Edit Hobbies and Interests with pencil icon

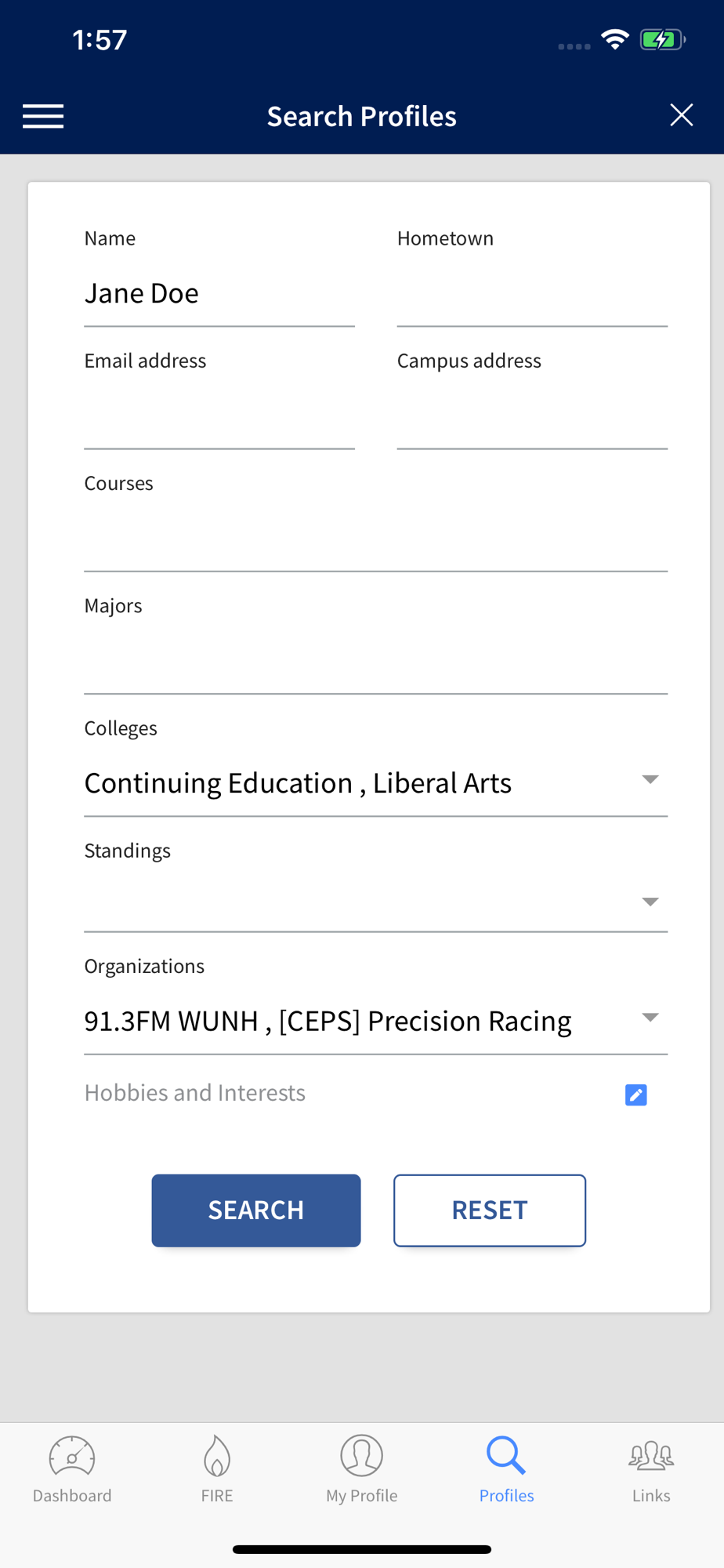pos(636,1094)
